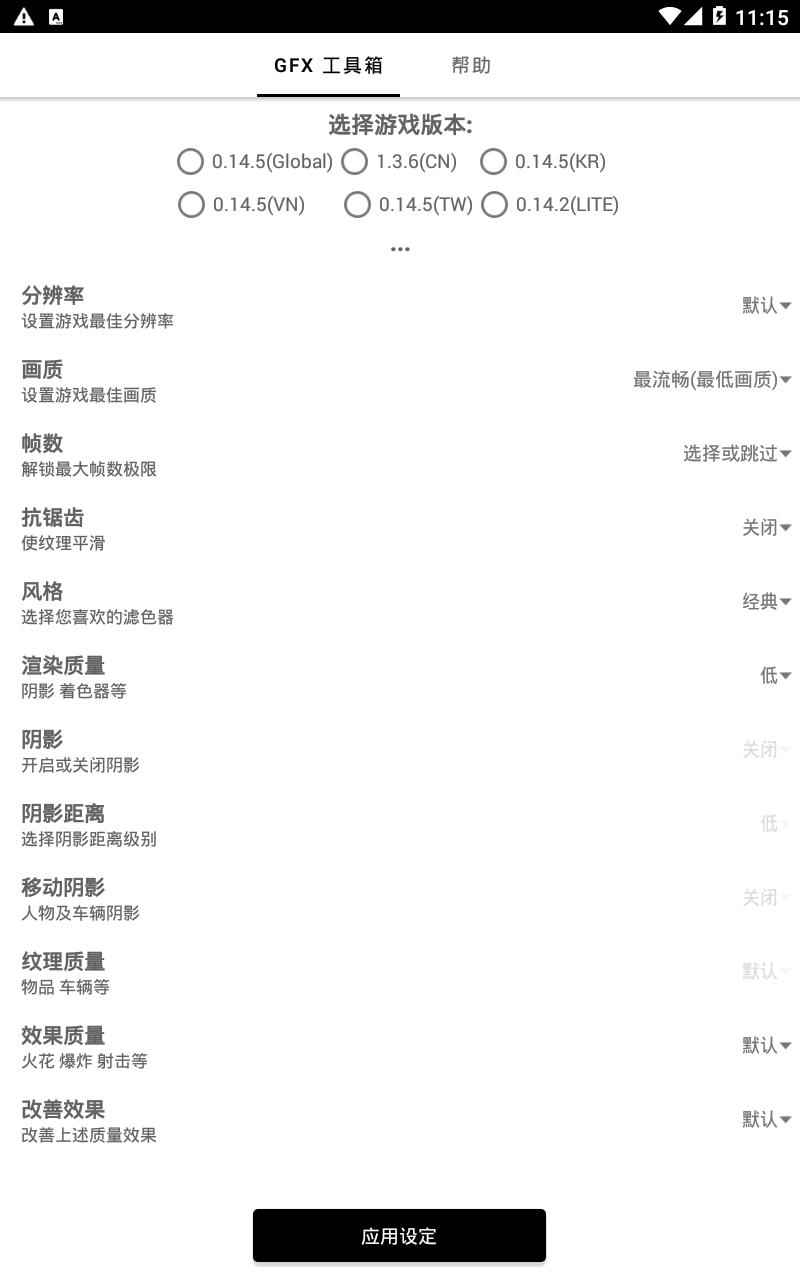The height and width of the screenshot is (1280, 800).
Task: Open the 效果质量 dropdown
Action: pyautogui.click(x=767, y=1046)
